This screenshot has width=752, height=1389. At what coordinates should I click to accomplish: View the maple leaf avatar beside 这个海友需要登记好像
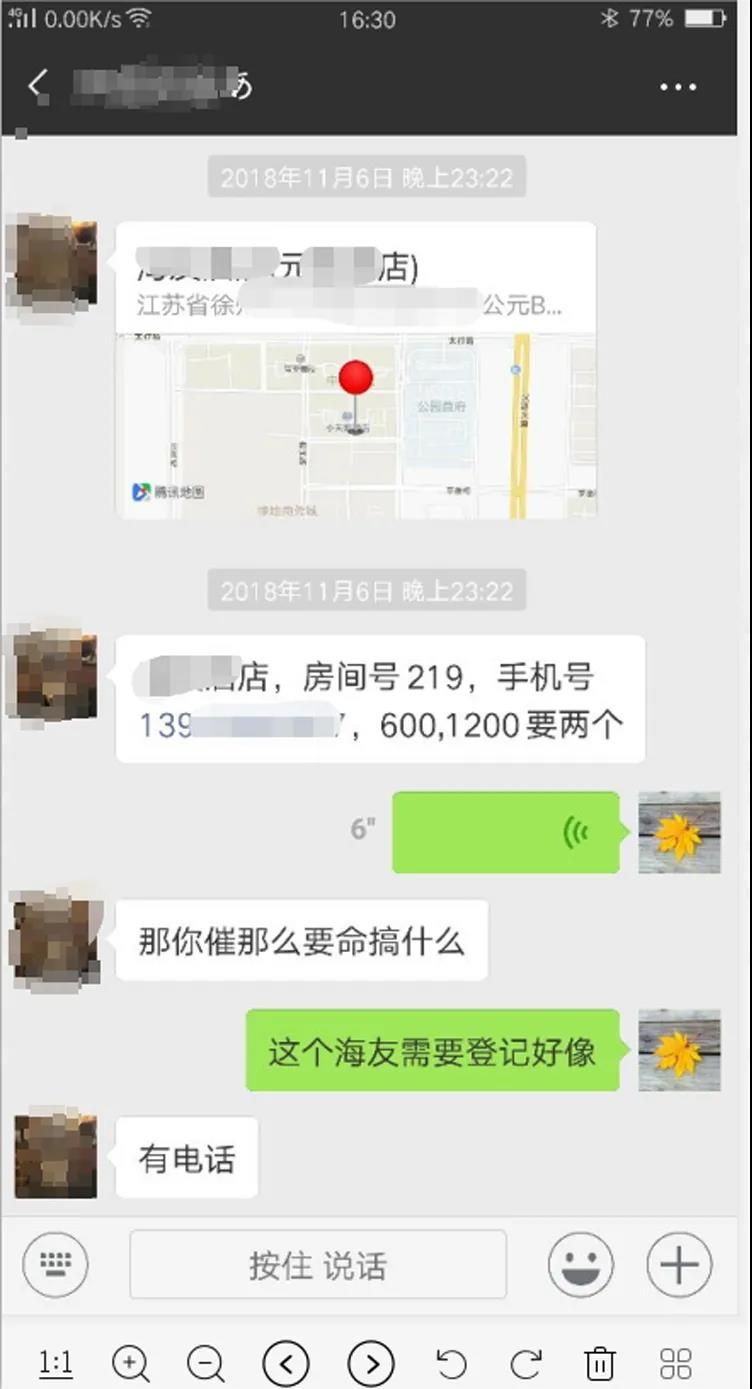pos(679,1050)
